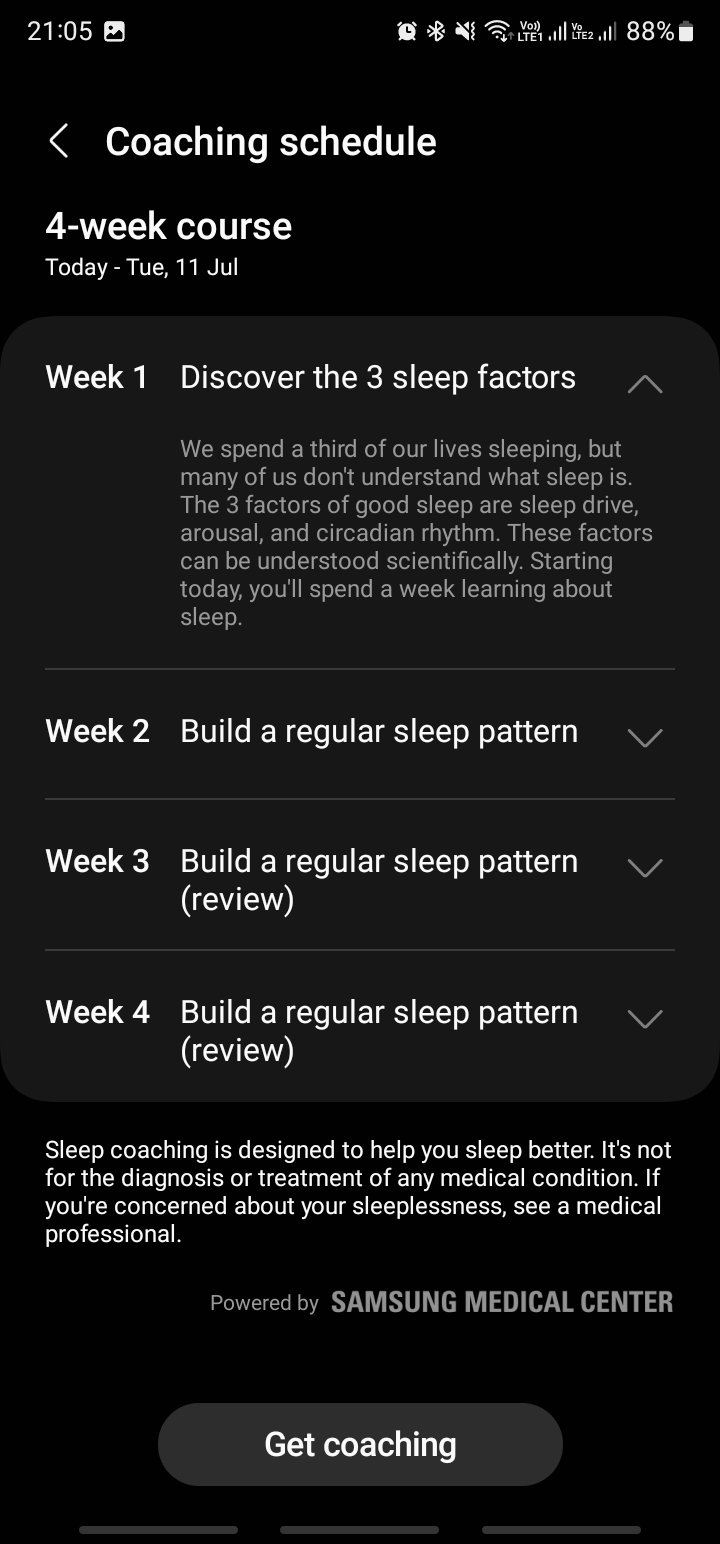Image resolution: width=720 pixels, height=1544 pixels.
Task: Tap the 88% battery percentage text
Action: 650,30
